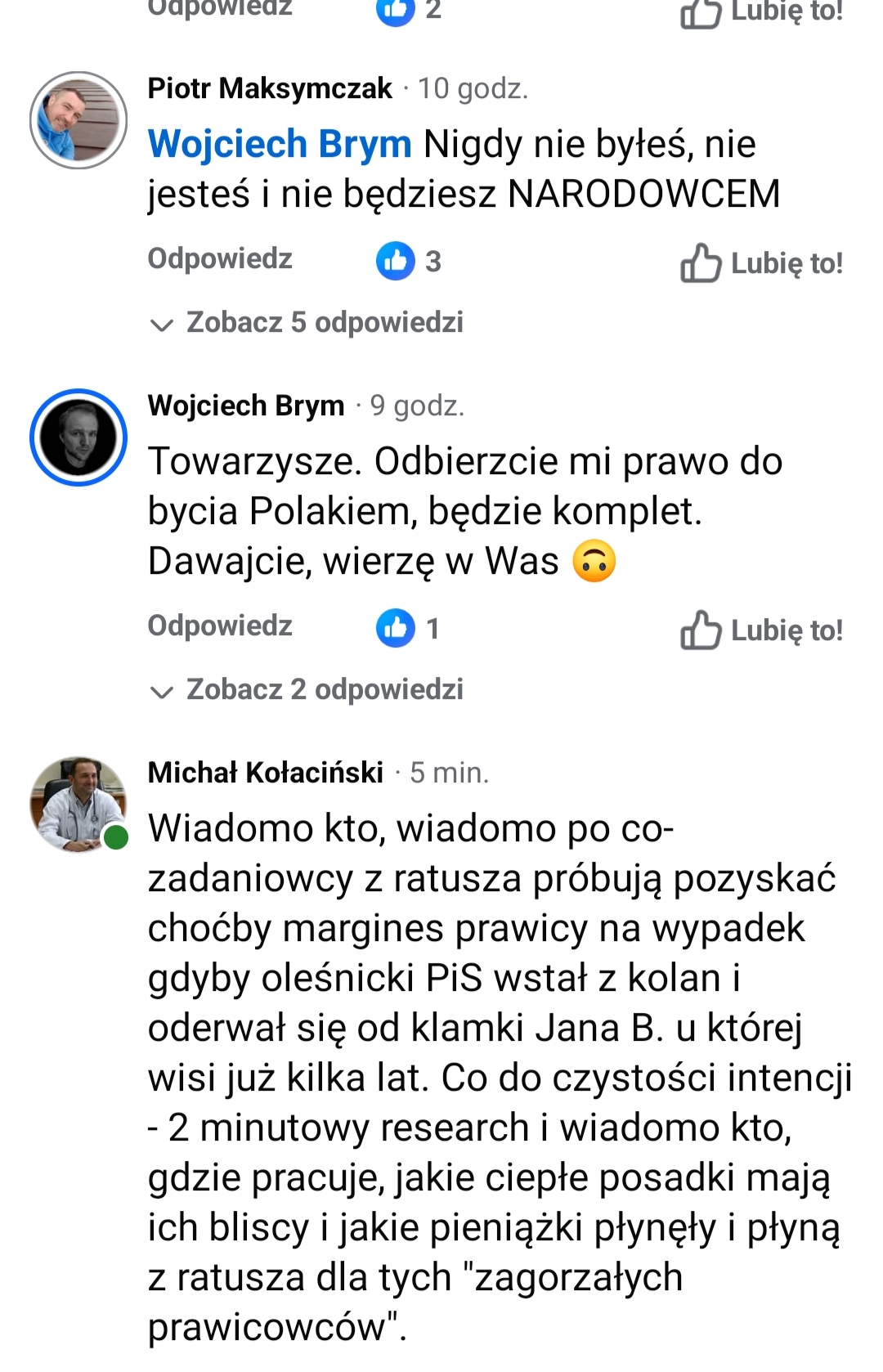The height and width of the screenshot is (1372, 883).
Task: Open Michał Kołaciński's profile picture
Action: [x=78, y=804]
